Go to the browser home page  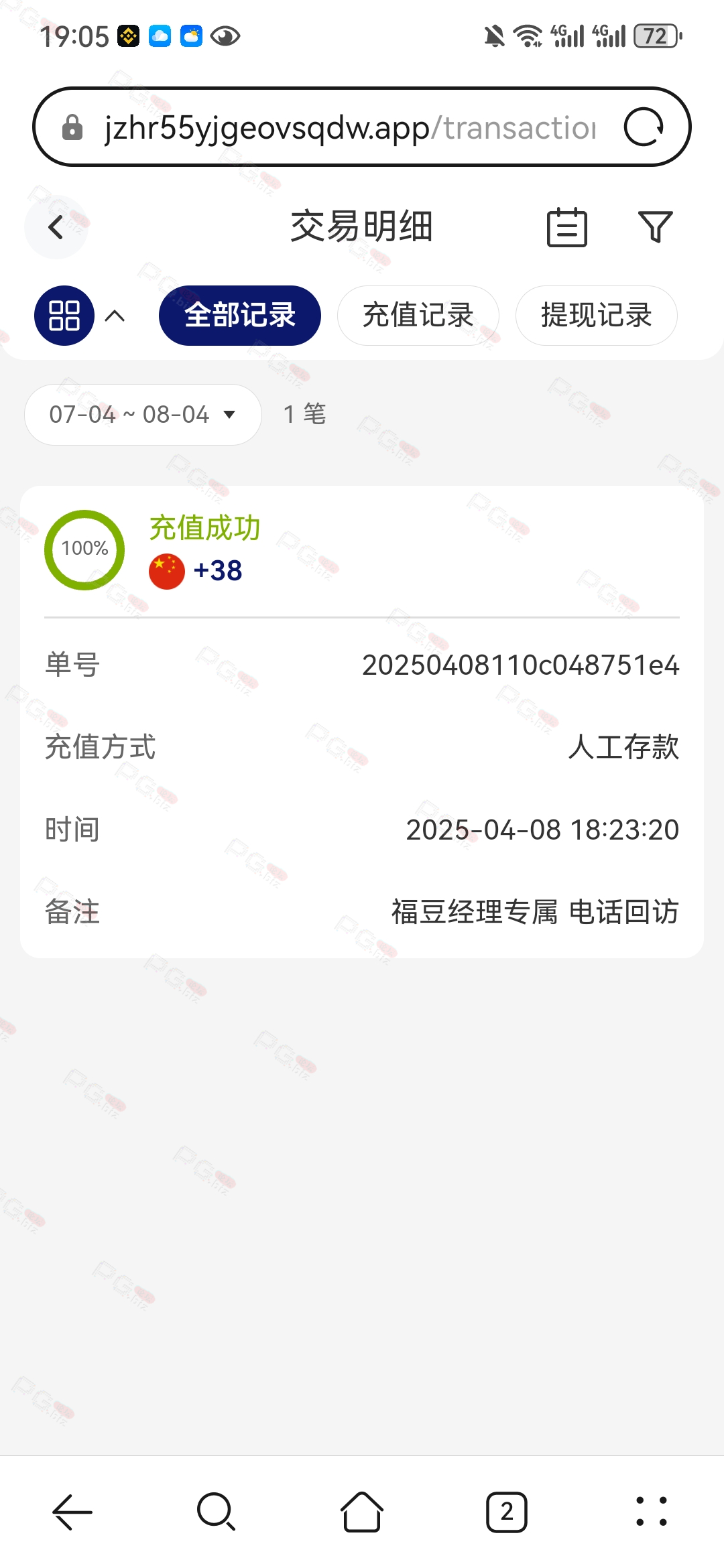pos(362,1512)
